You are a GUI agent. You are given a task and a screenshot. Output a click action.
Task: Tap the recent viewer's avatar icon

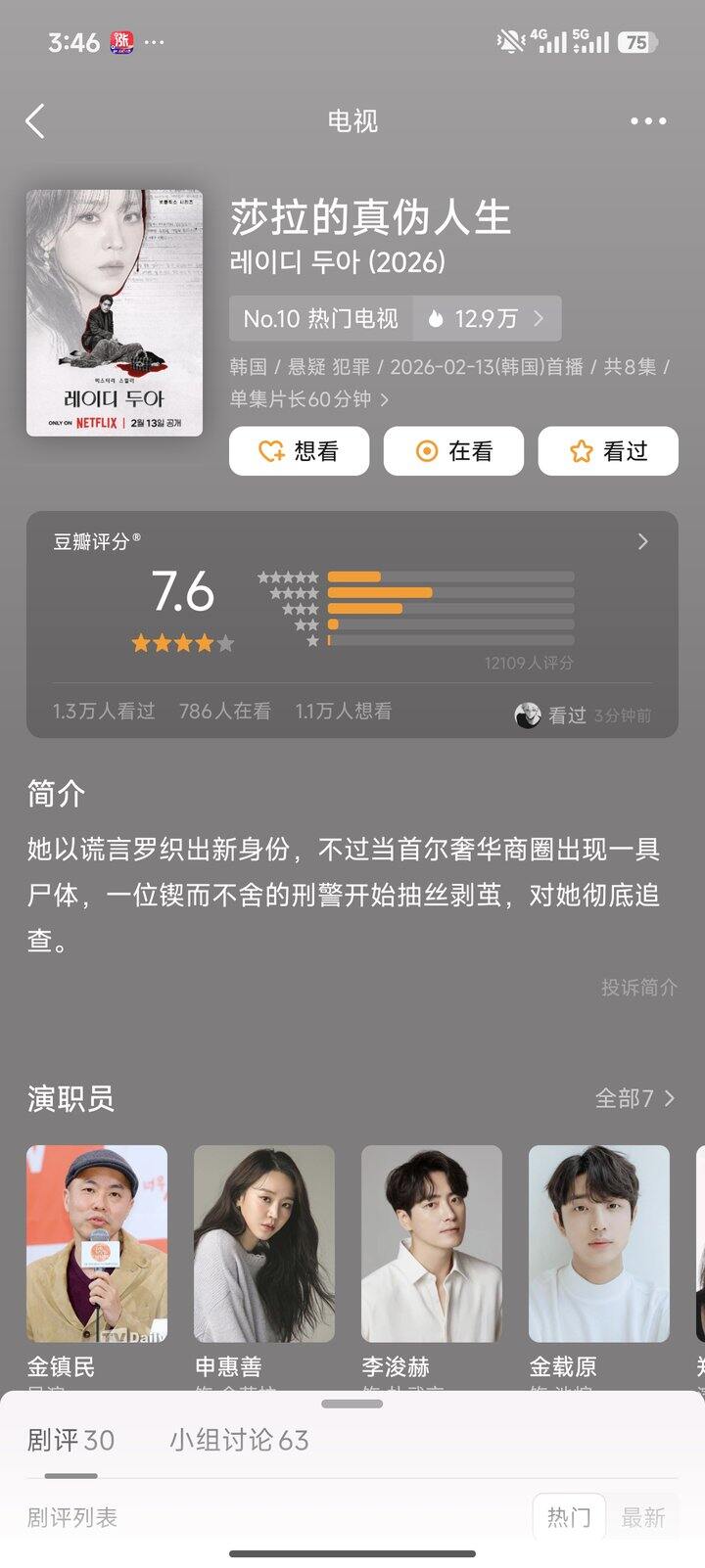tap(529, 714)
